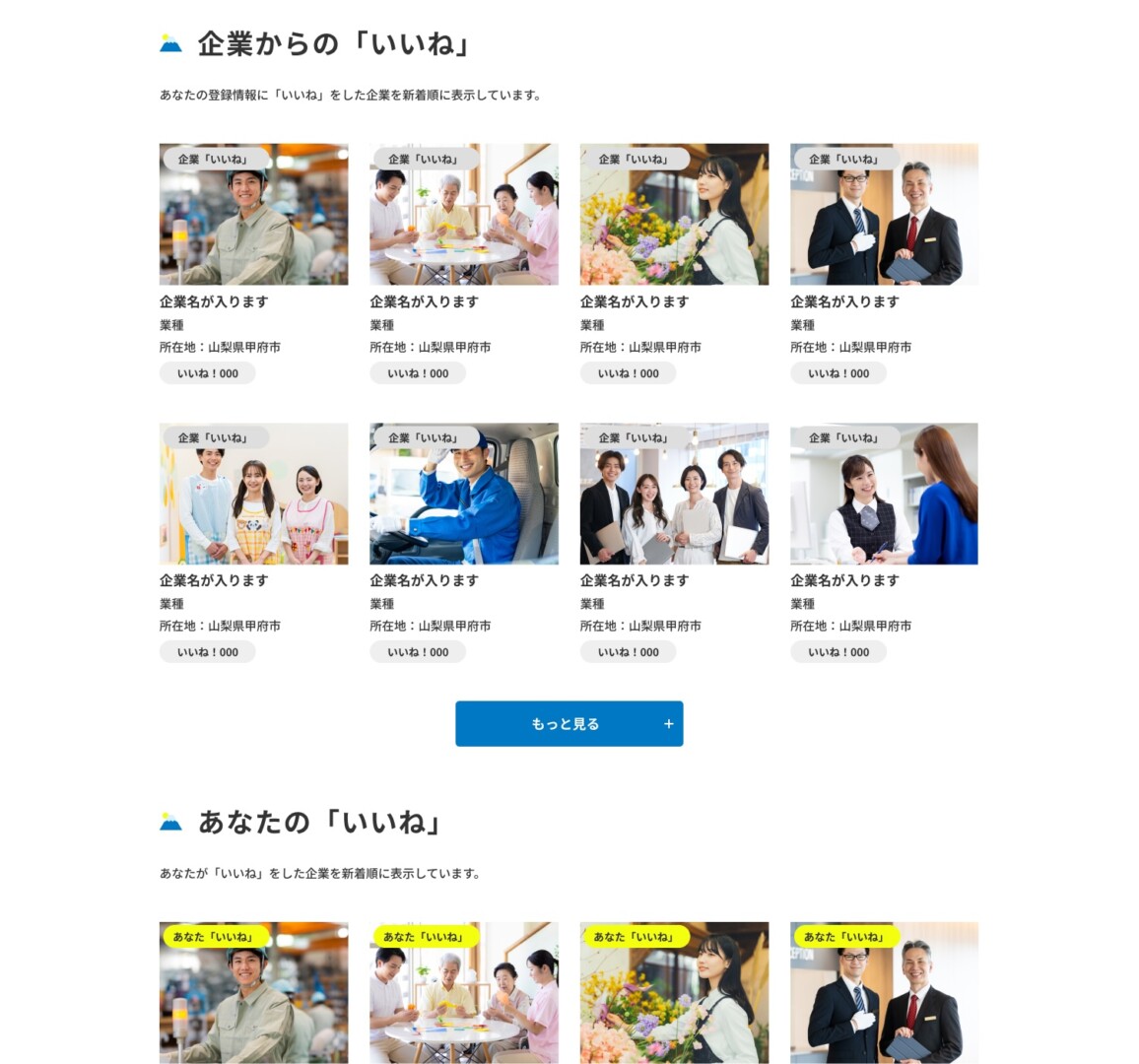The width and height of the screenshot is (1139, 1064).
Task: Open the card with three nursery staff in aprons
Action: click(253, 494)
